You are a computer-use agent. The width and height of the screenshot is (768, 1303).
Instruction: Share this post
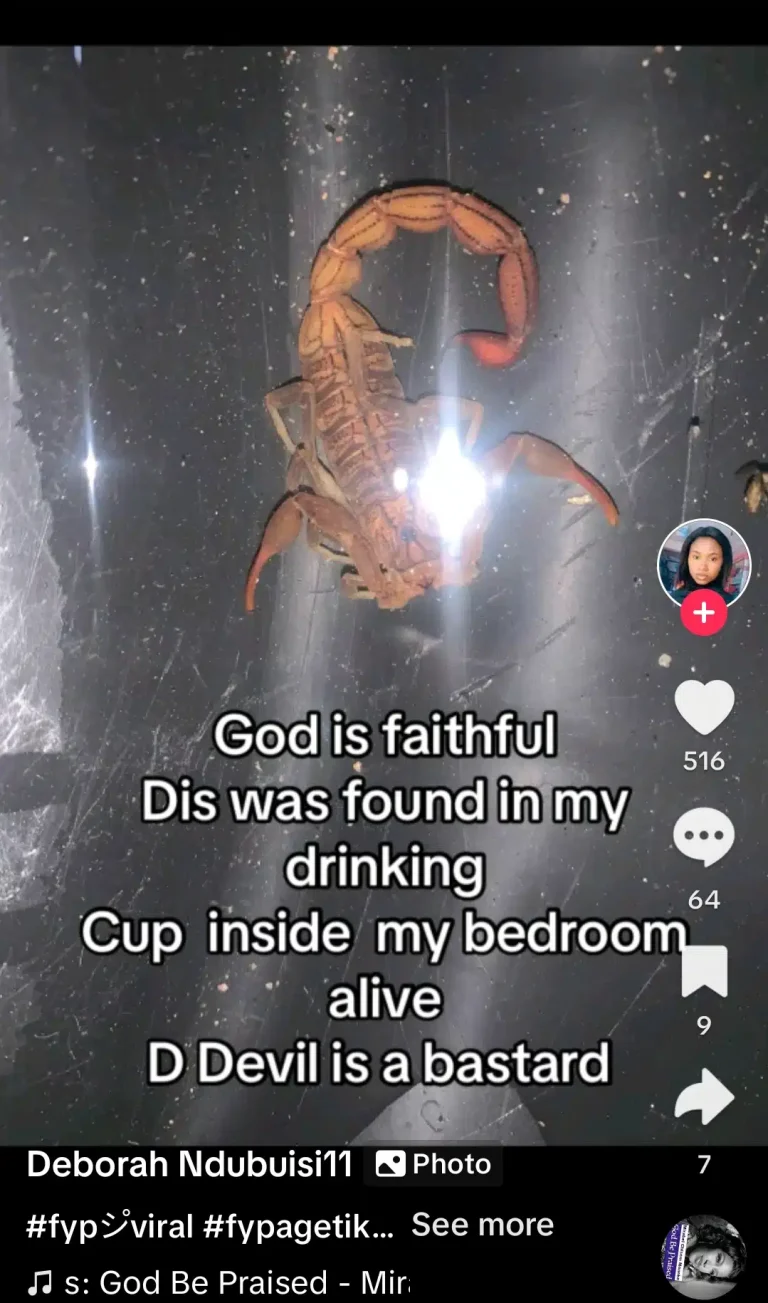(x=704, y=1096)
